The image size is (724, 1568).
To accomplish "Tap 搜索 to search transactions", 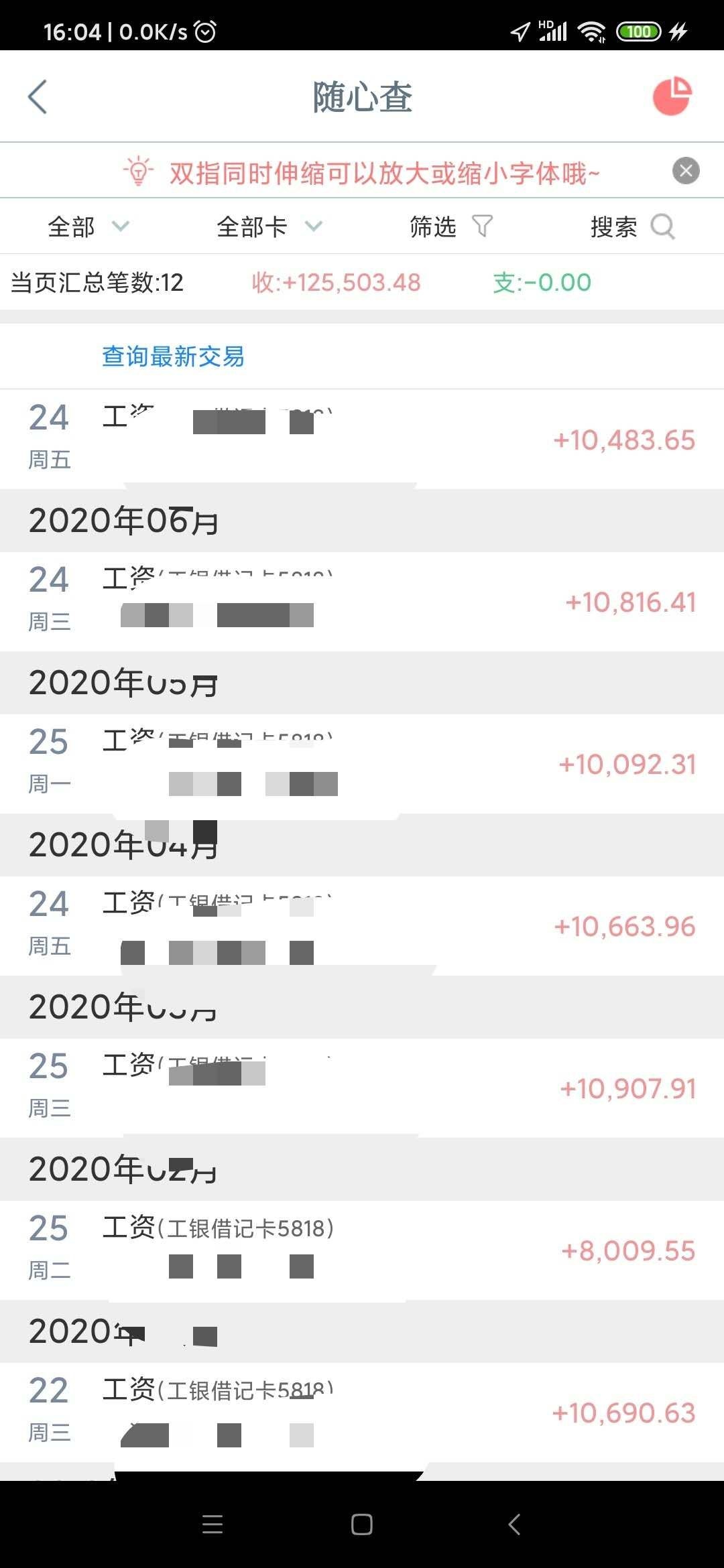I will [x=632, y=226].
